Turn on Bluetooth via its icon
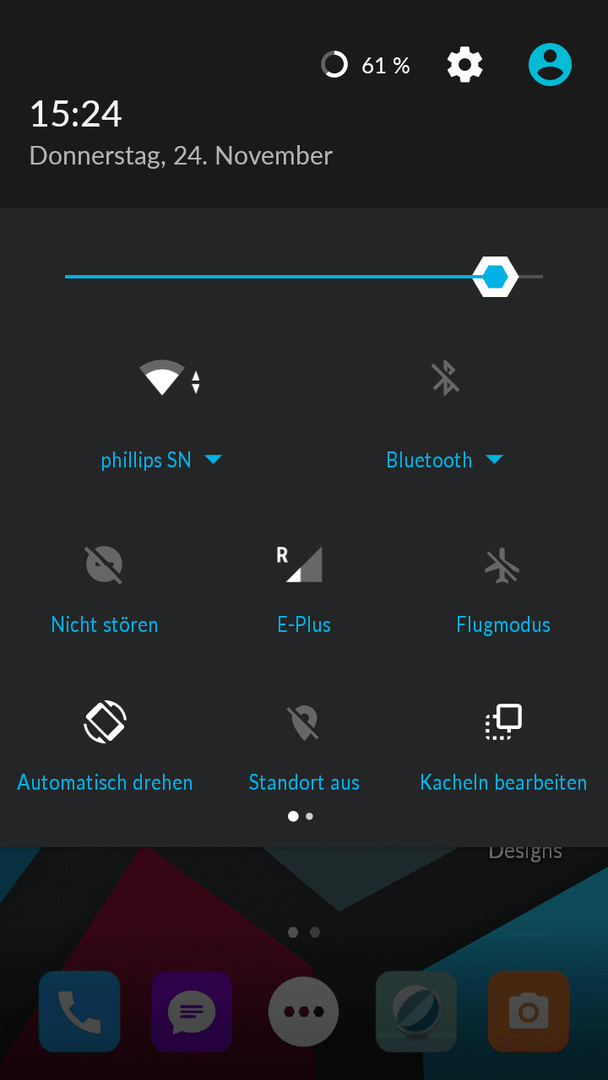The height and width of the screenshot is (1080, 608). (445, 377)
